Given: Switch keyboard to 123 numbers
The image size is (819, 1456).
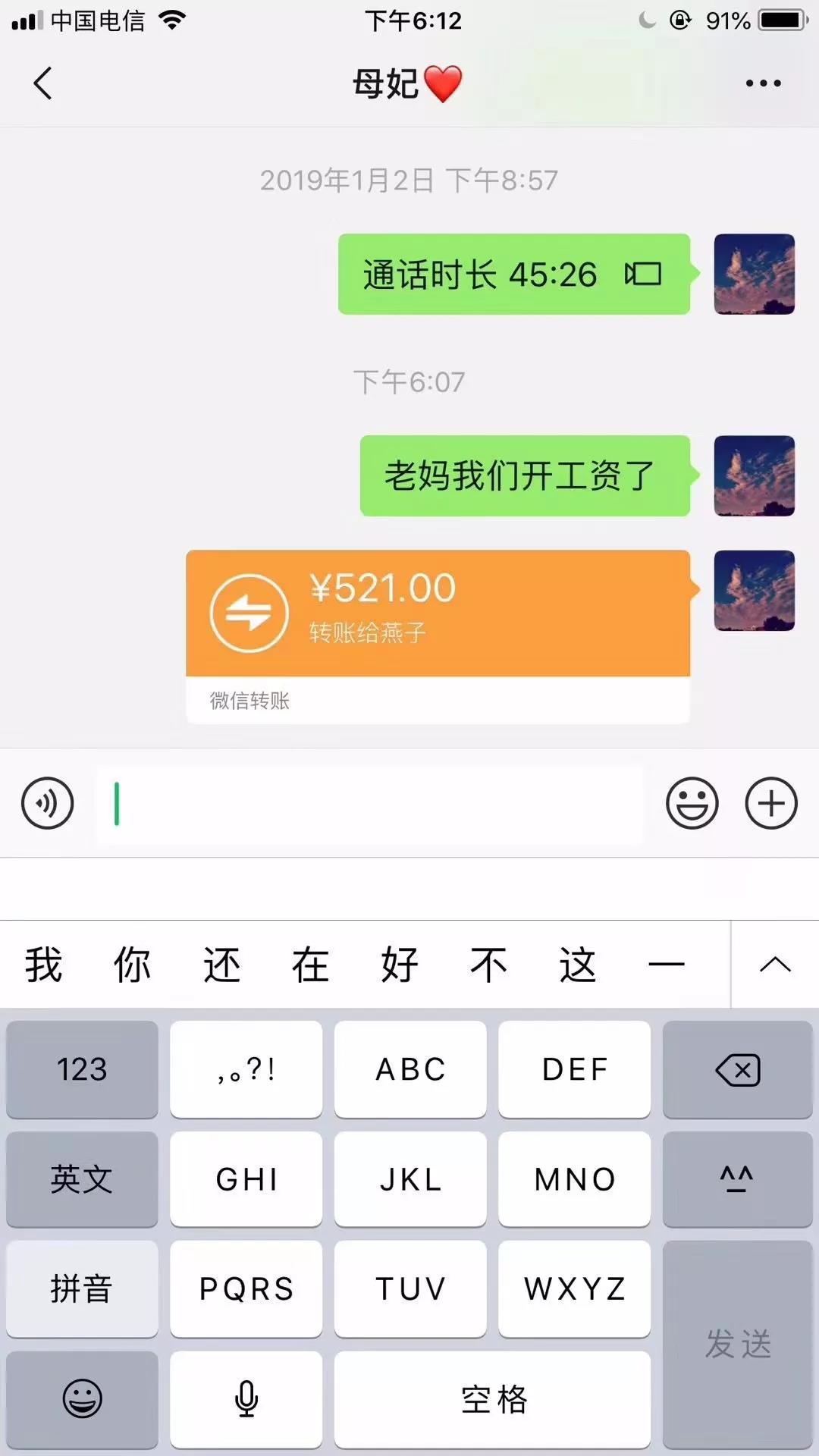Looking at the screenshot, I should coord(82,1069).
